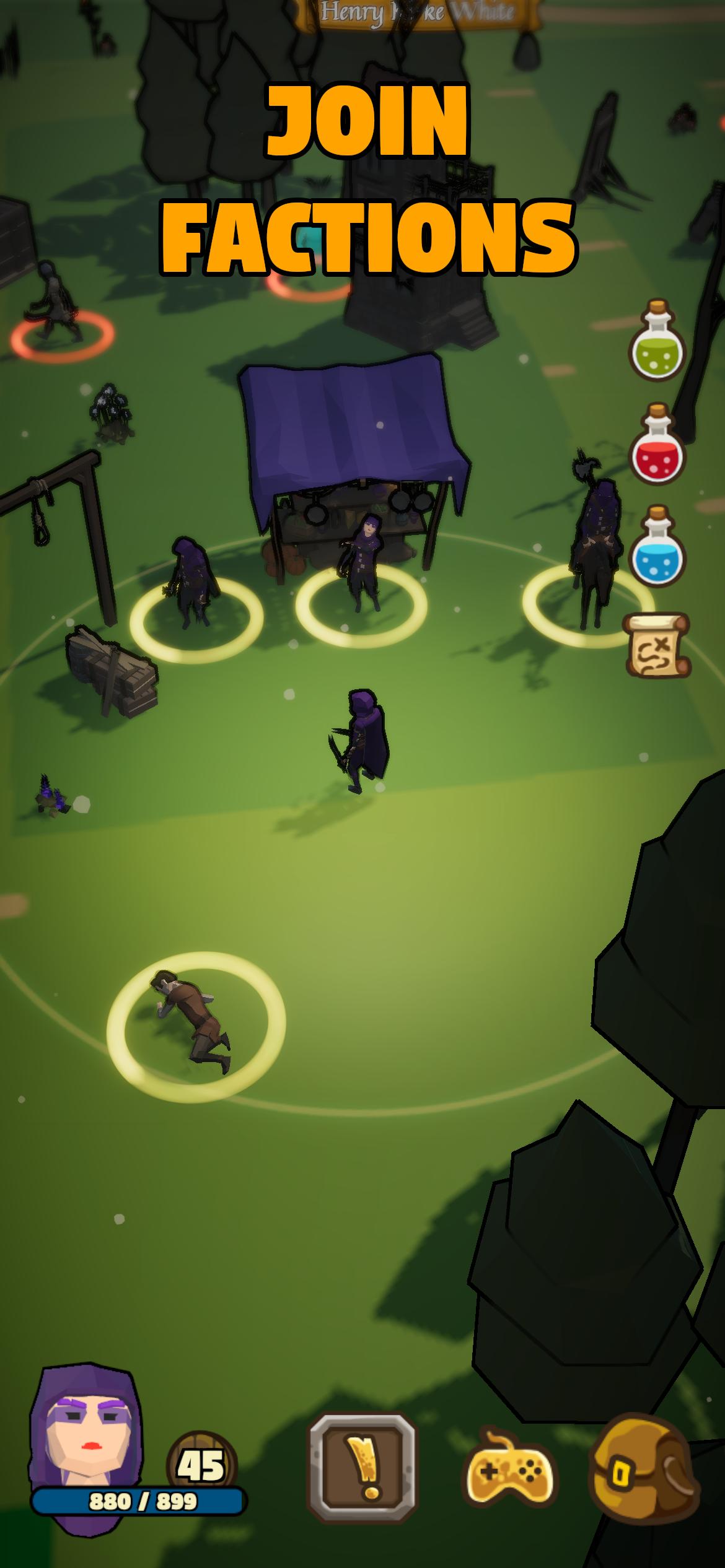This screenshot has width=725, height=1568.
Task: Drink the red health potion
Action: [657, 444]
